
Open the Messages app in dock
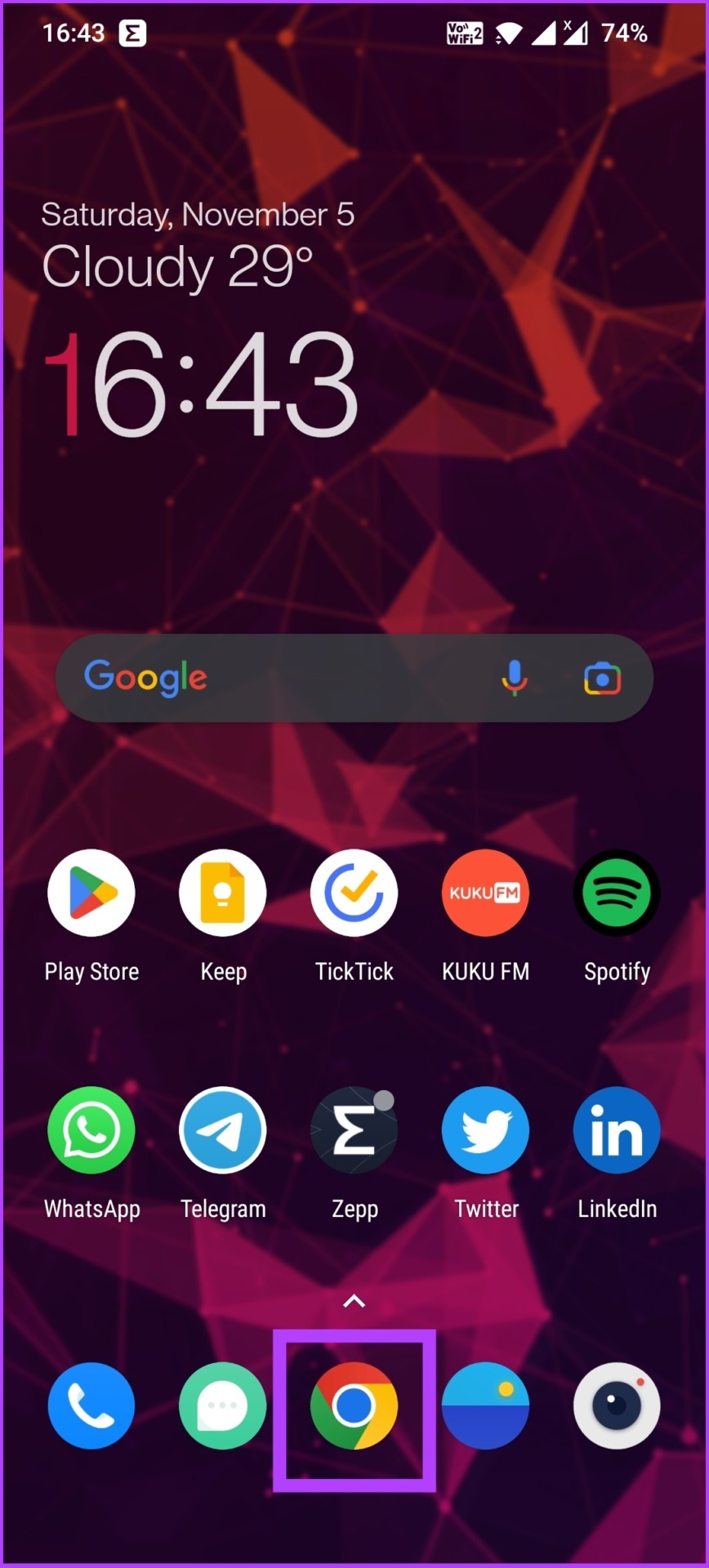(223, 1405)
